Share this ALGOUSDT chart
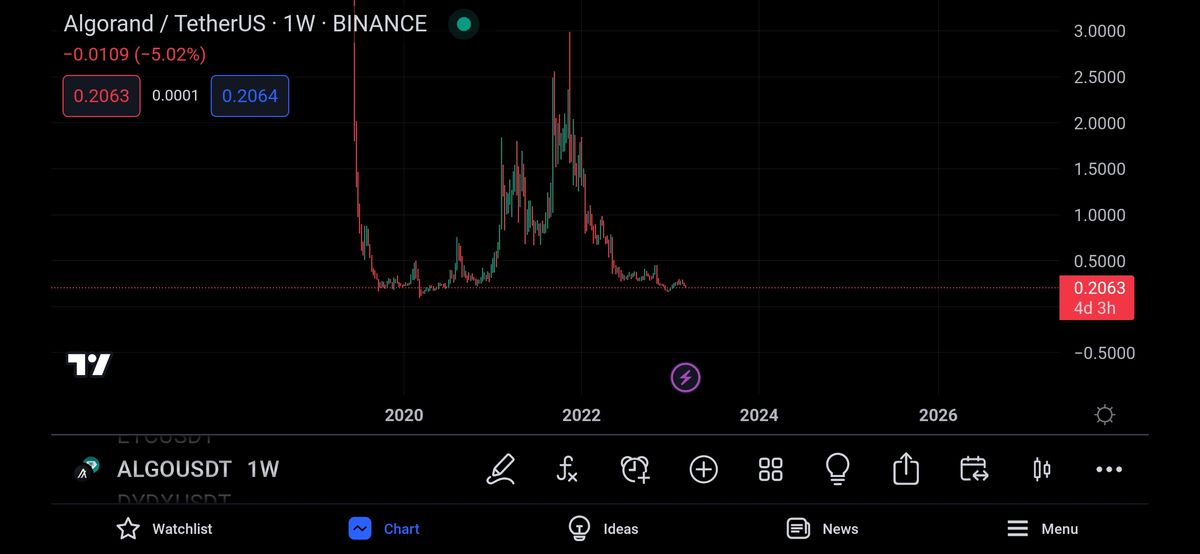This screenshot has height=554, width=1200. (x=905, y=468)
